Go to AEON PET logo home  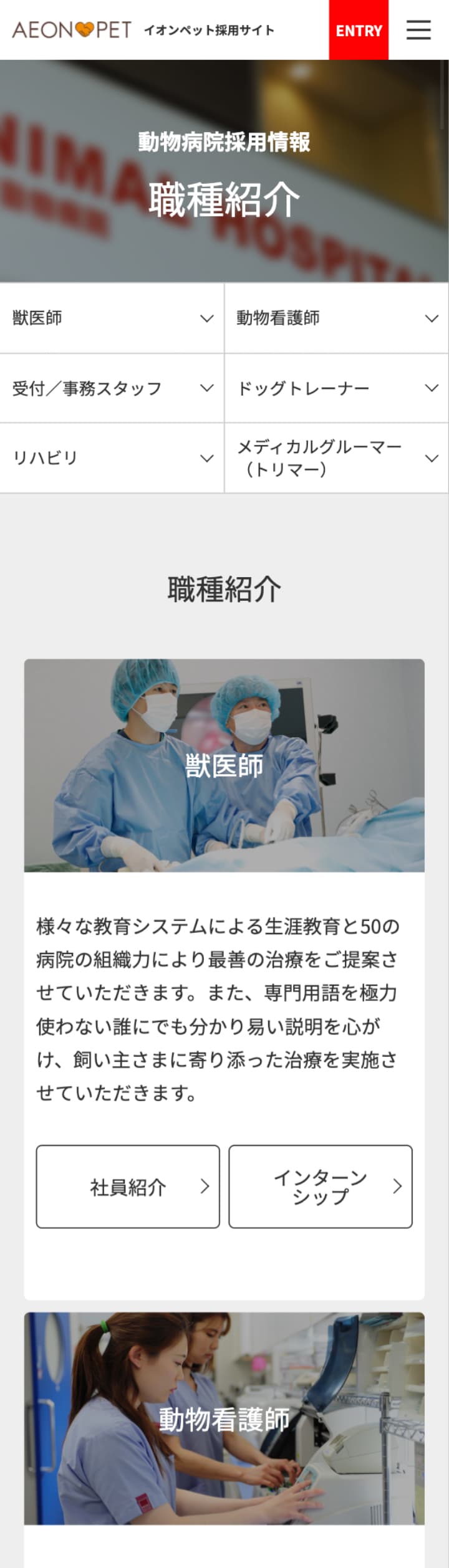pyautogui.click(x=72, y=30)
